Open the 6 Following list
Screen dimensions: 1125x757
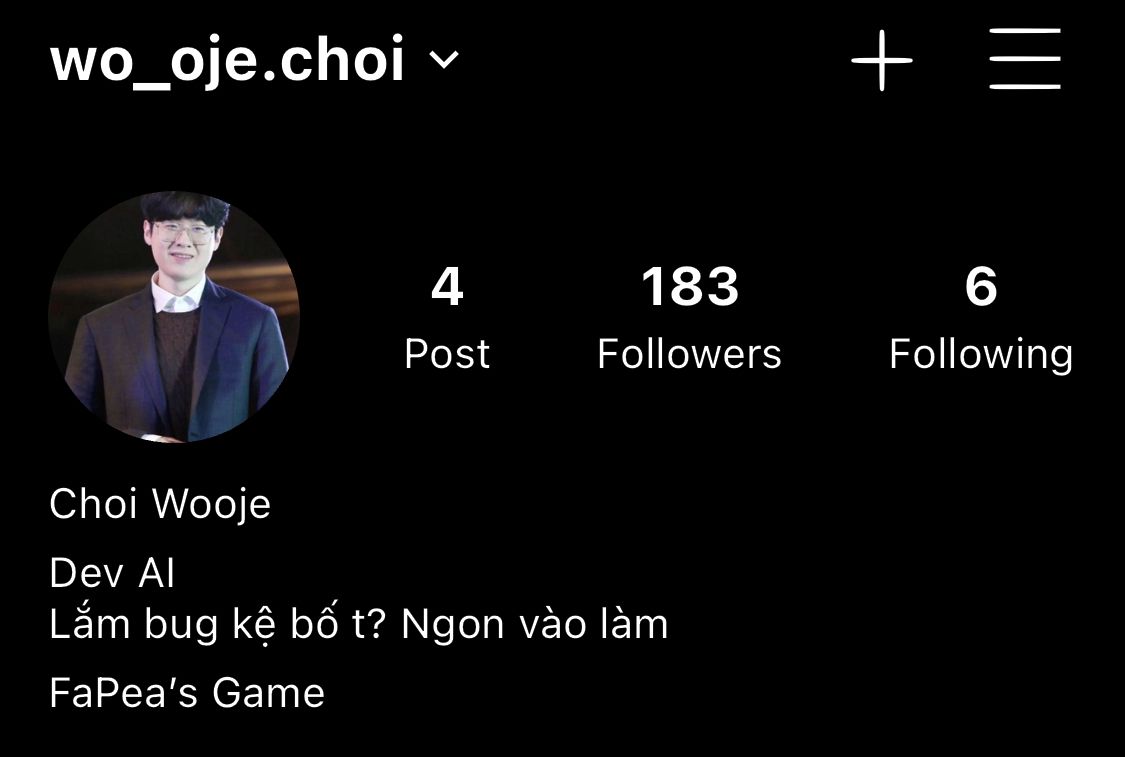click(x=980, y=317)
